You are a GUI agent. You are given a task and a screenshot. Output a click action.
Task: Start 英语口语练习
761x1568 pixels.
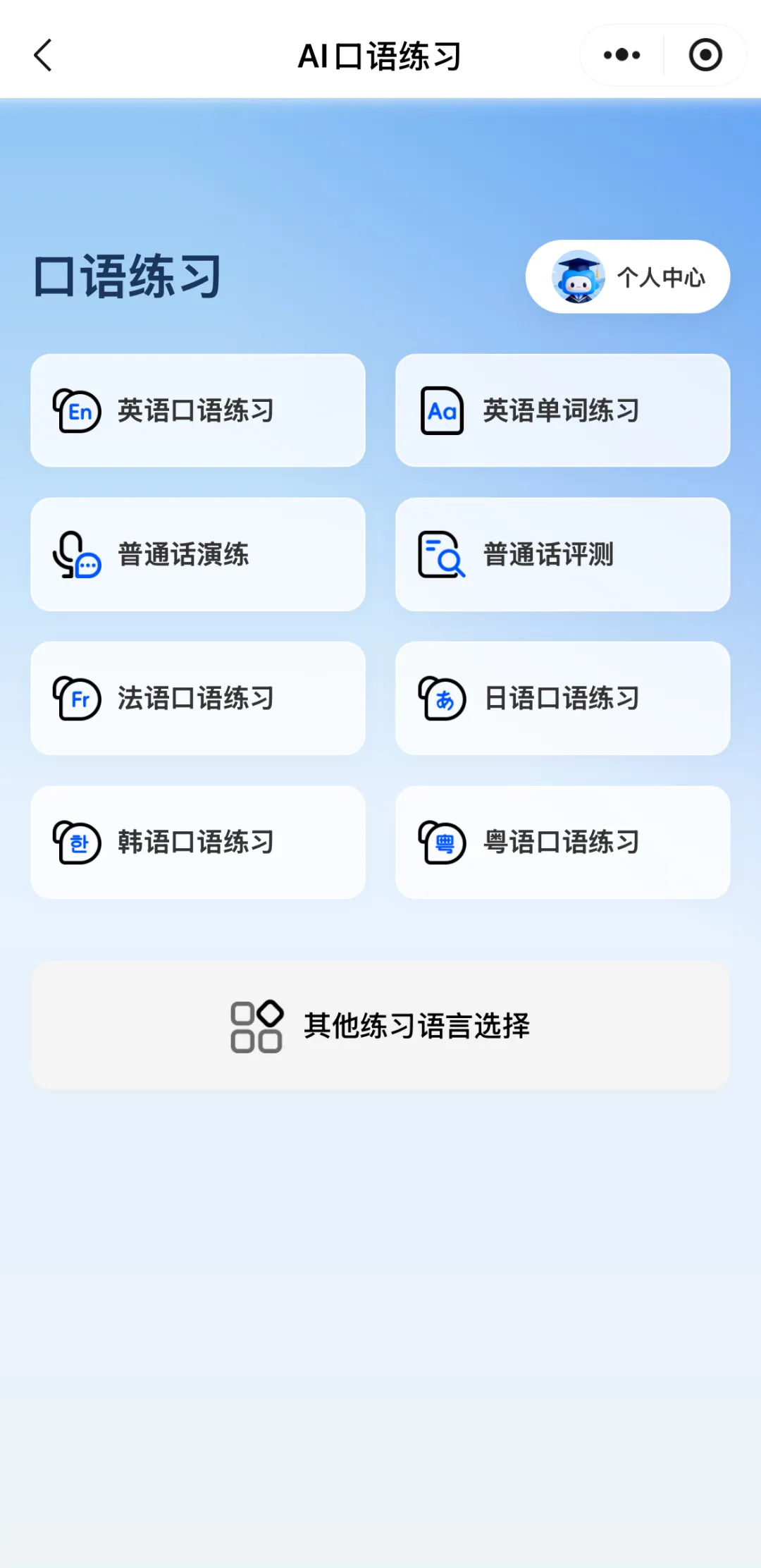coord(198,410)
